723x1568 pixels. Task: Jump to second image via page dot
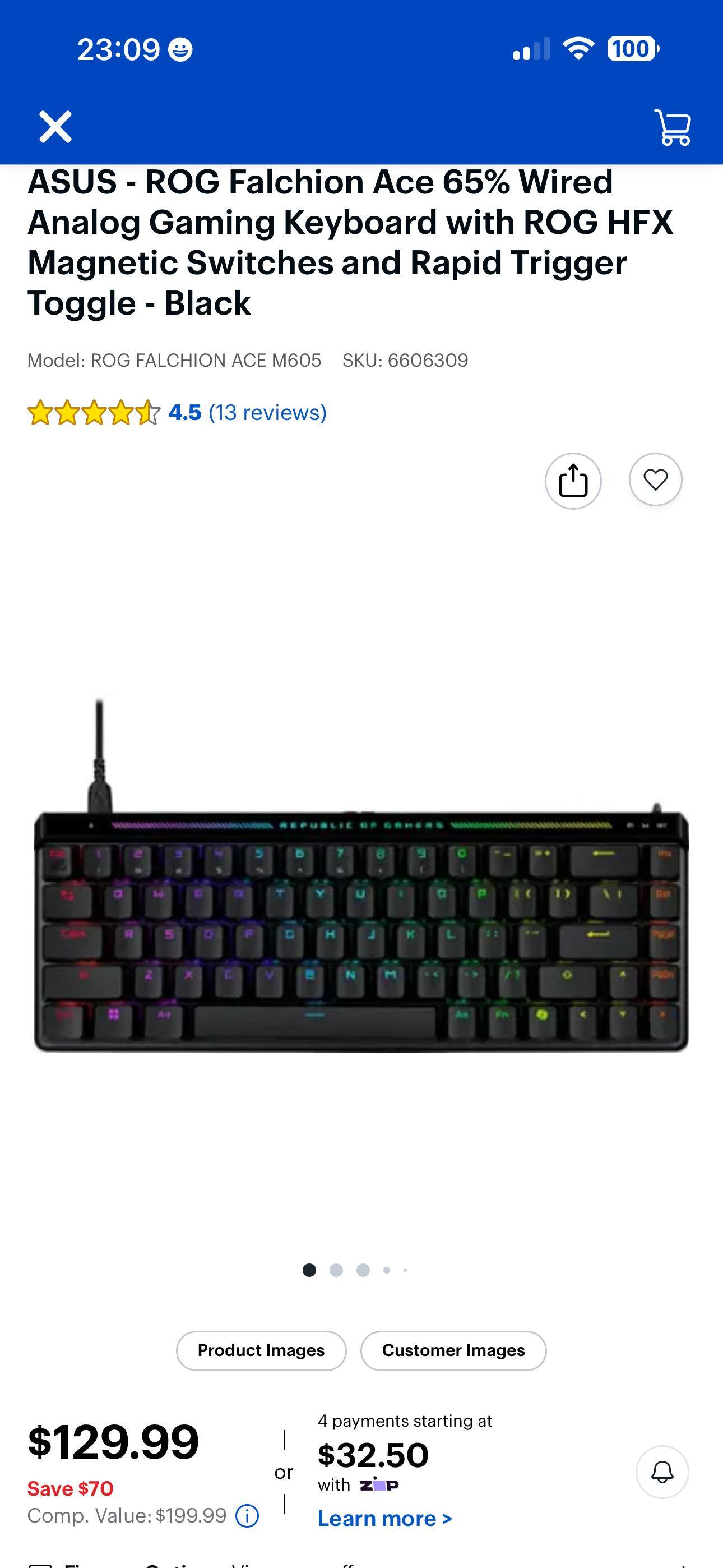point(336,1270)
